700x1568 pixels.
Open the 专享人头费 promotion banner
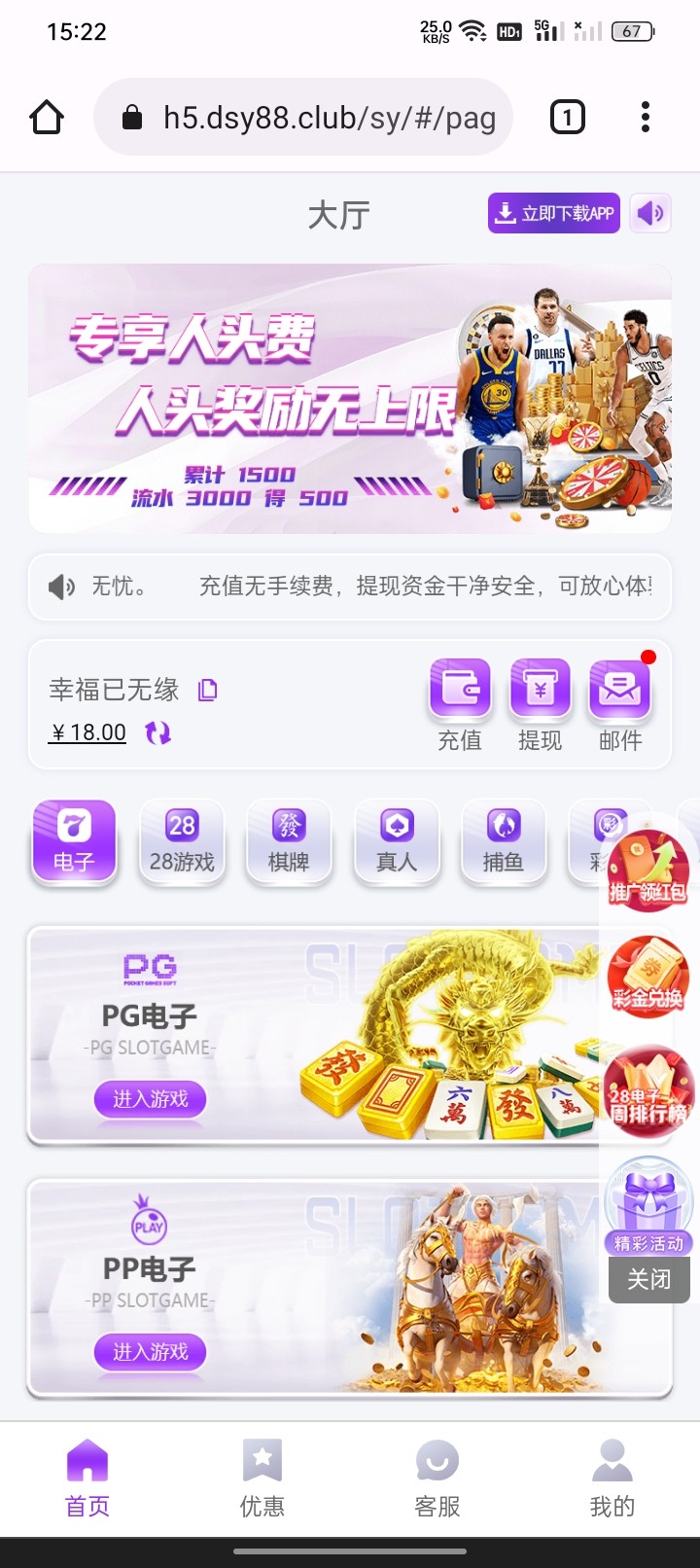350,399
